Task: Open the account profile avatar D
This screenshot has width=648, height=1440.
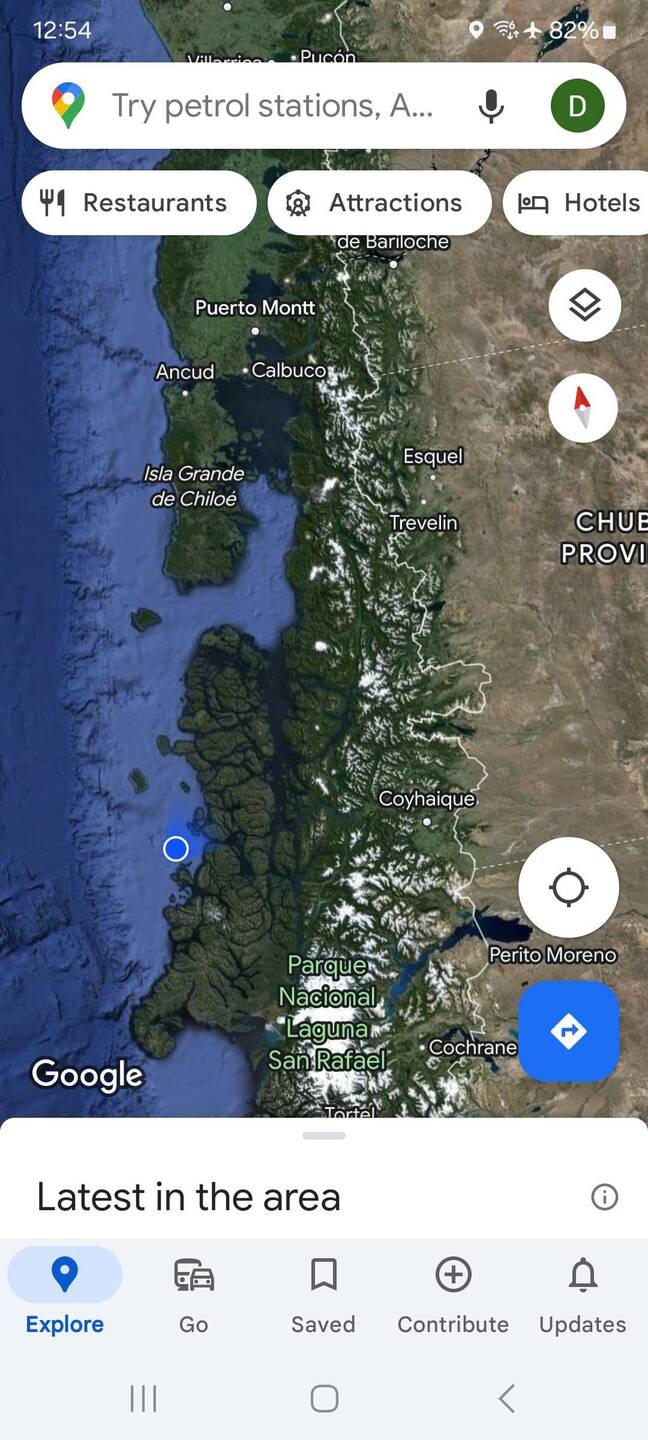Action: click(577, 106)
